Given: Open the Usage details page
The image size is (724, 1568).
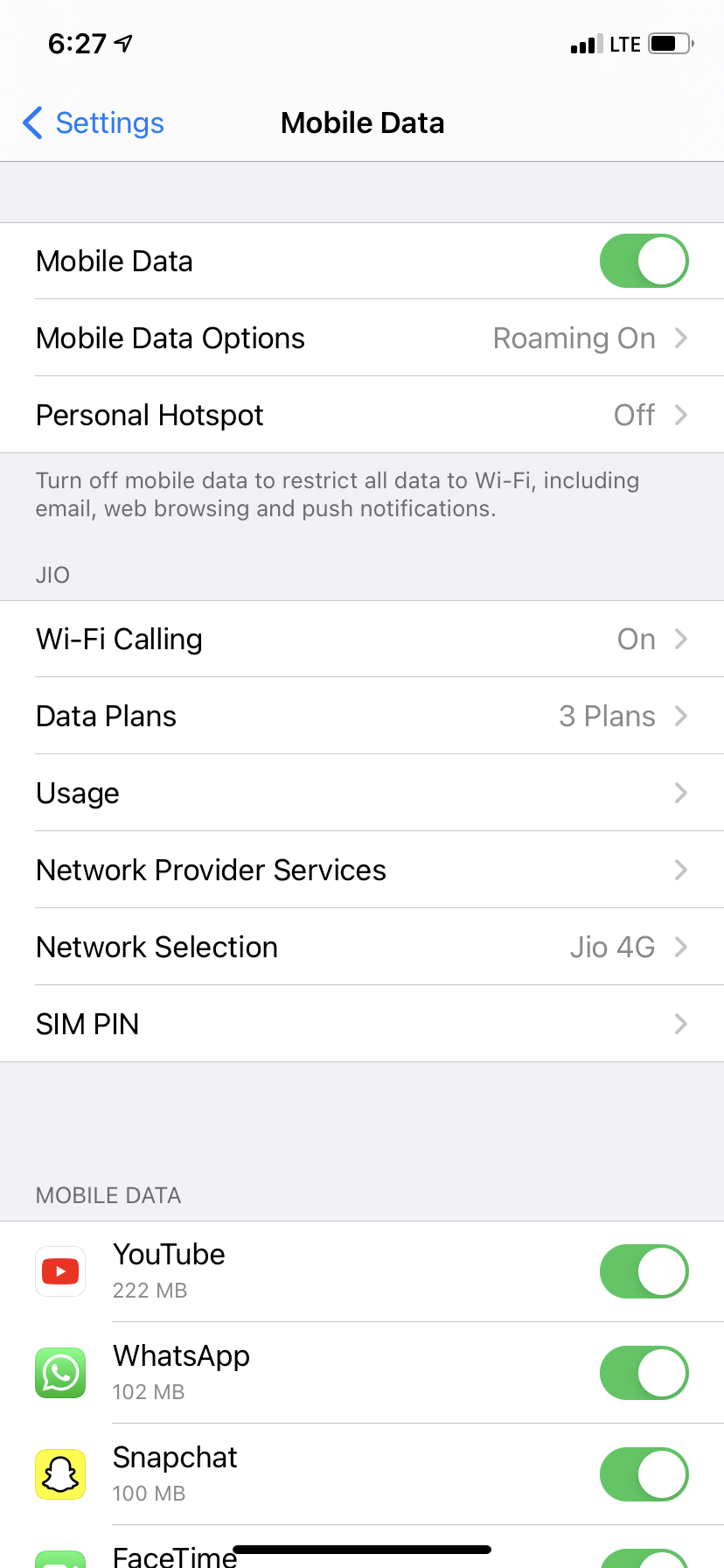Looking at the screenshot, I should pyautogui.click(x=362, y=793).
